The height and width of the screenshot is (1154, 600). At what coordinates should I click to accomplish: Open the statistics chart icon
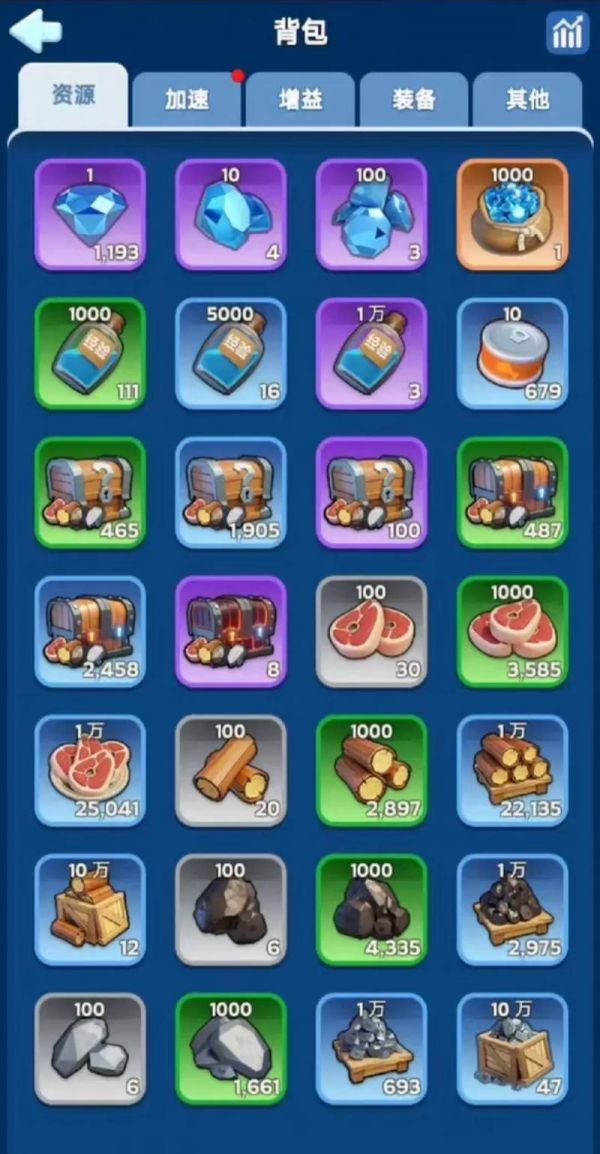coord(567,33)
